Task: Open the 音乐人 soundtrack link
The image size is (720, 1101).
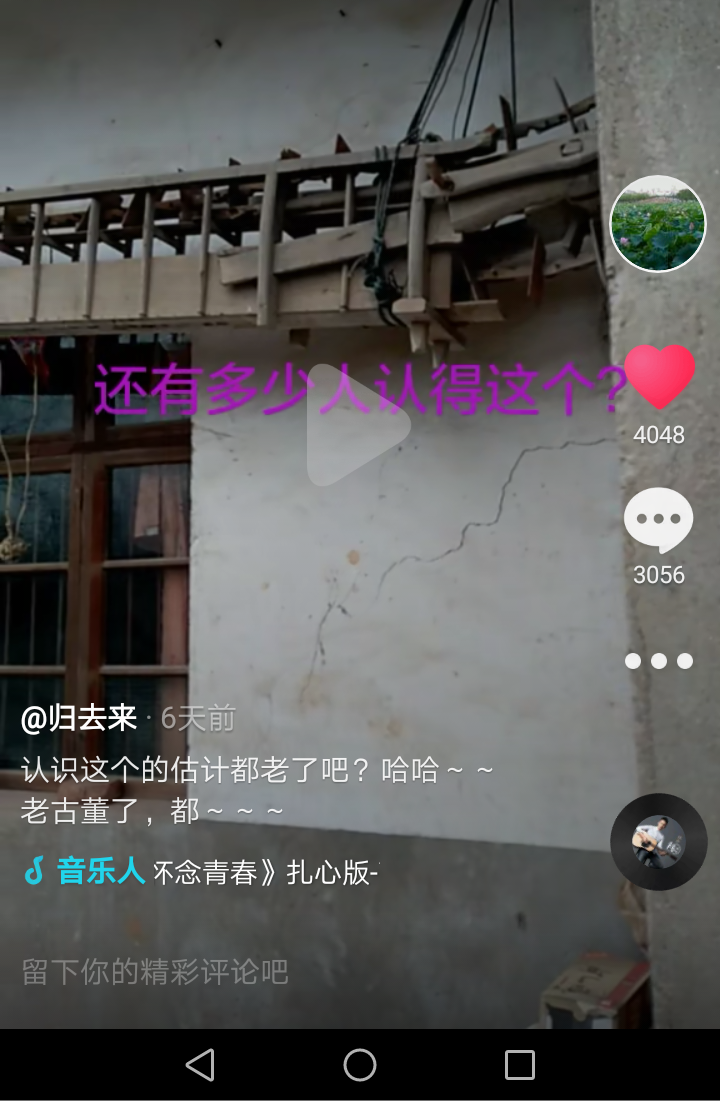Action: point(200,872)
